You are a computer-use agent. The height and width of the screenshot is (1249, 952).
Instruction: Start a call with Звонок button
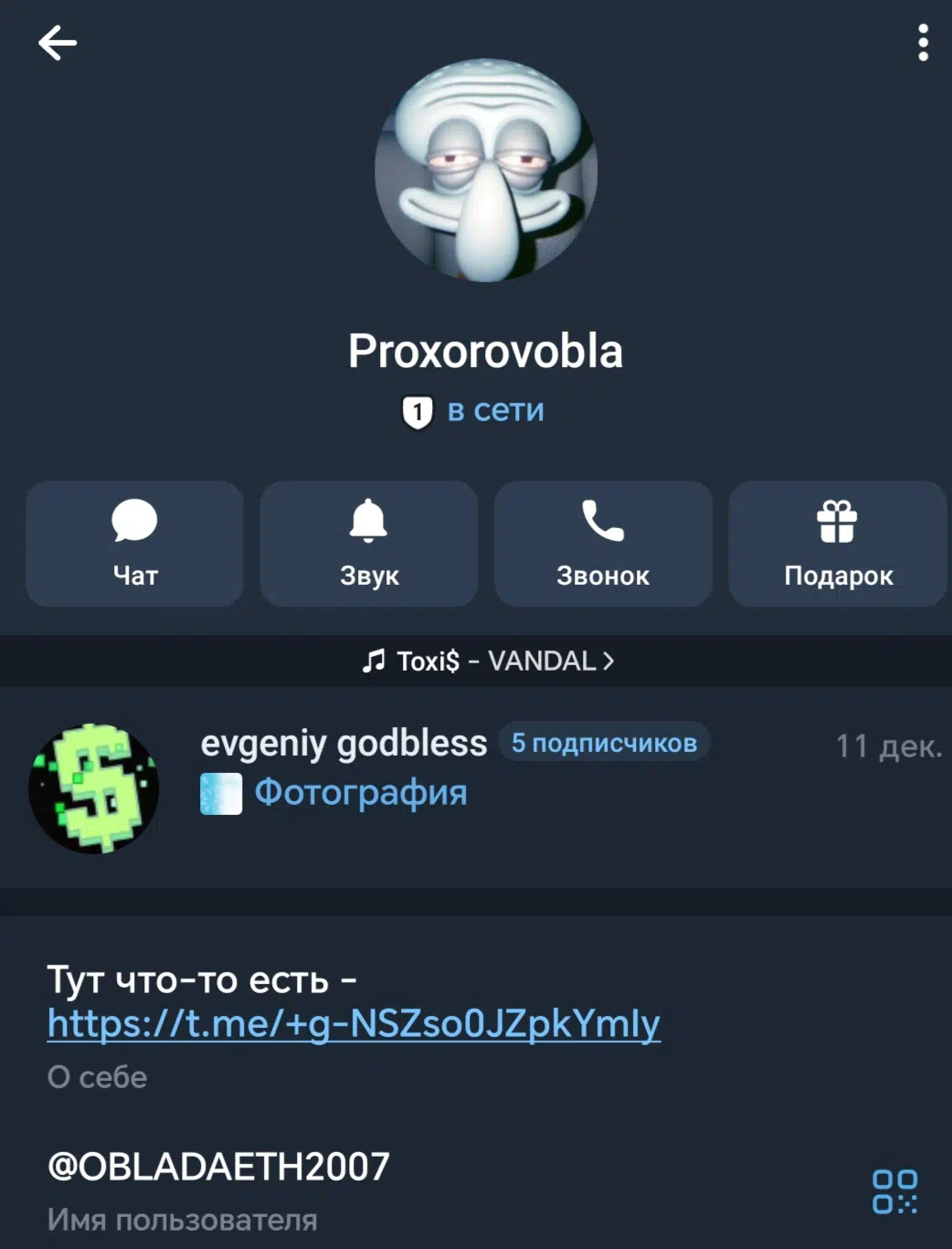[603, 544]
